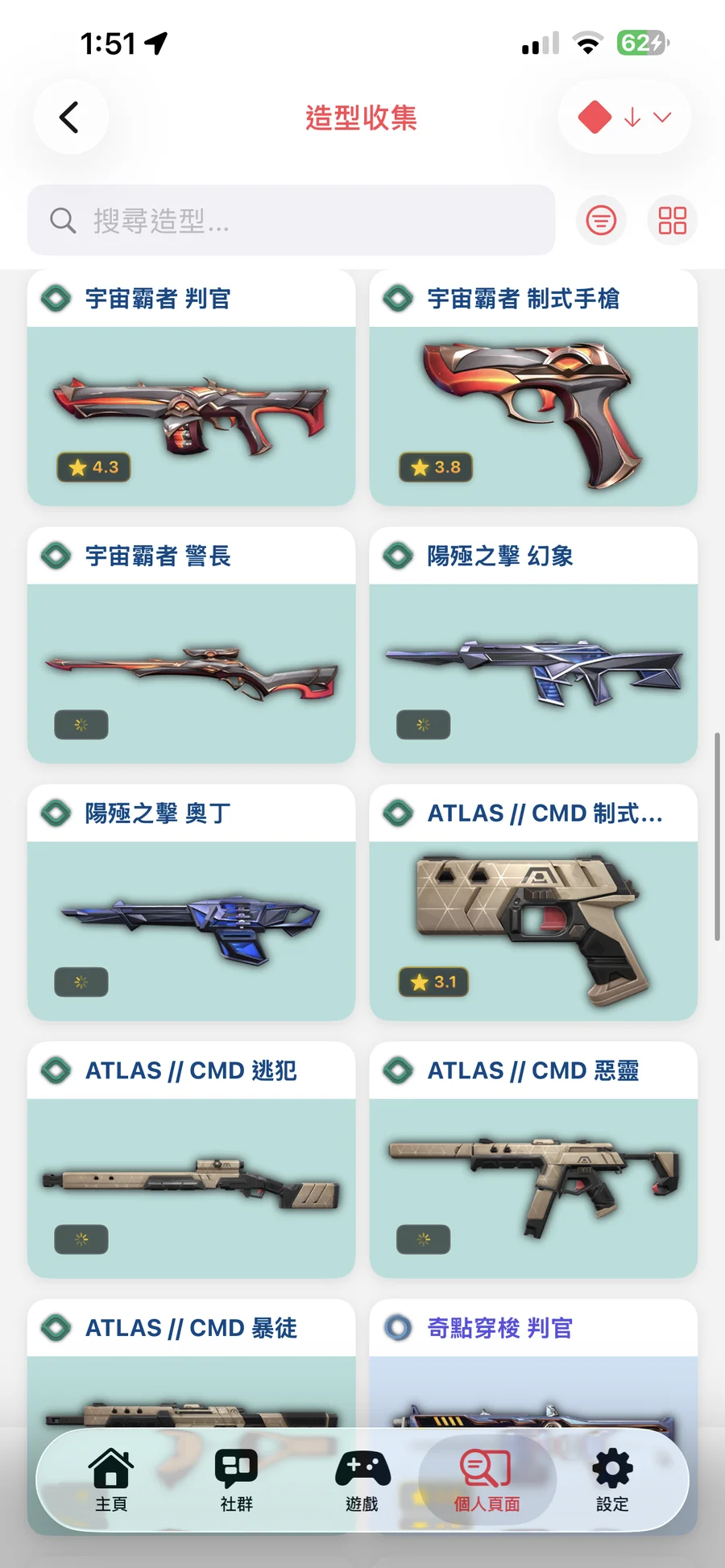Go back using the back arrow
This screenshot has width=725, height=1568.
[70, 118]
